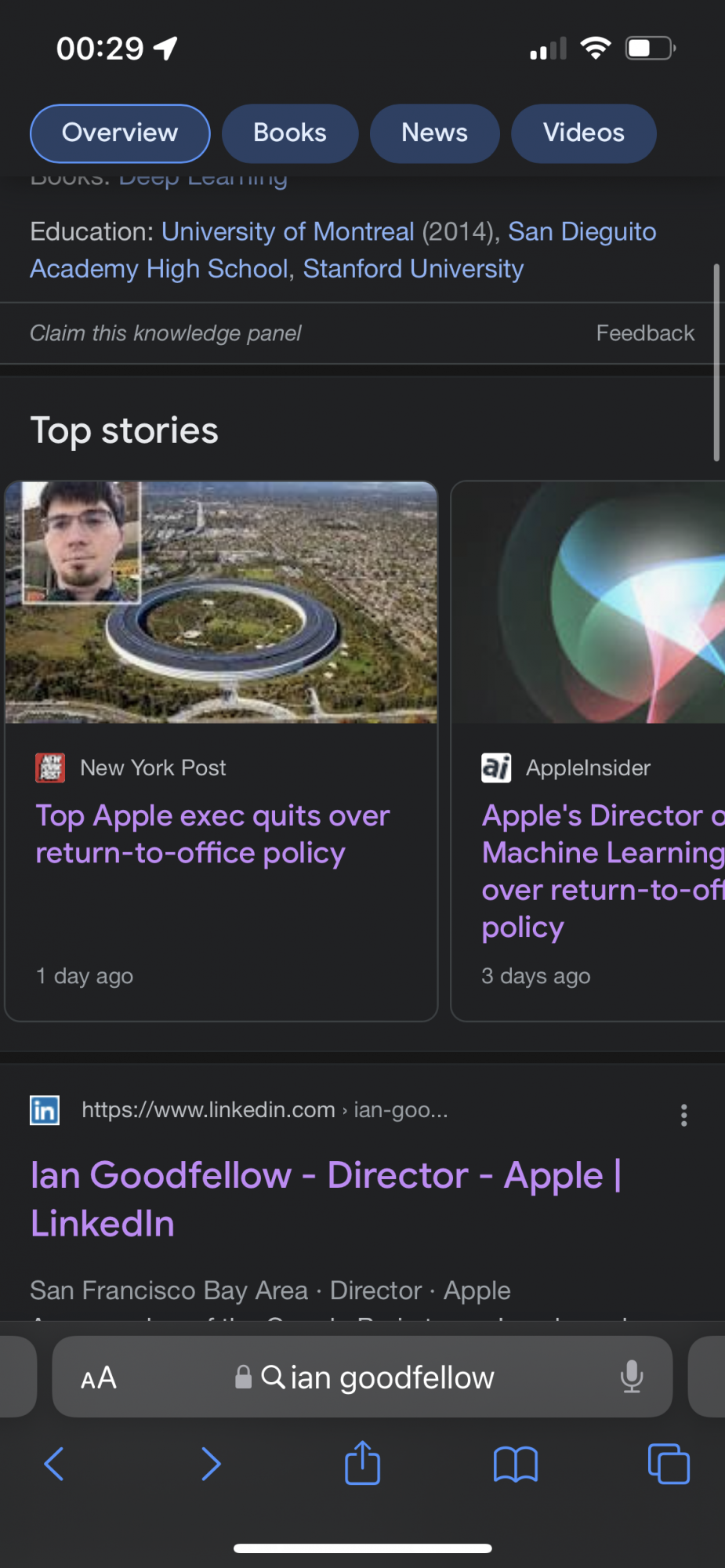
Task: Switch to the News tab
Action: pyautogui.click(x=434, y=133)
